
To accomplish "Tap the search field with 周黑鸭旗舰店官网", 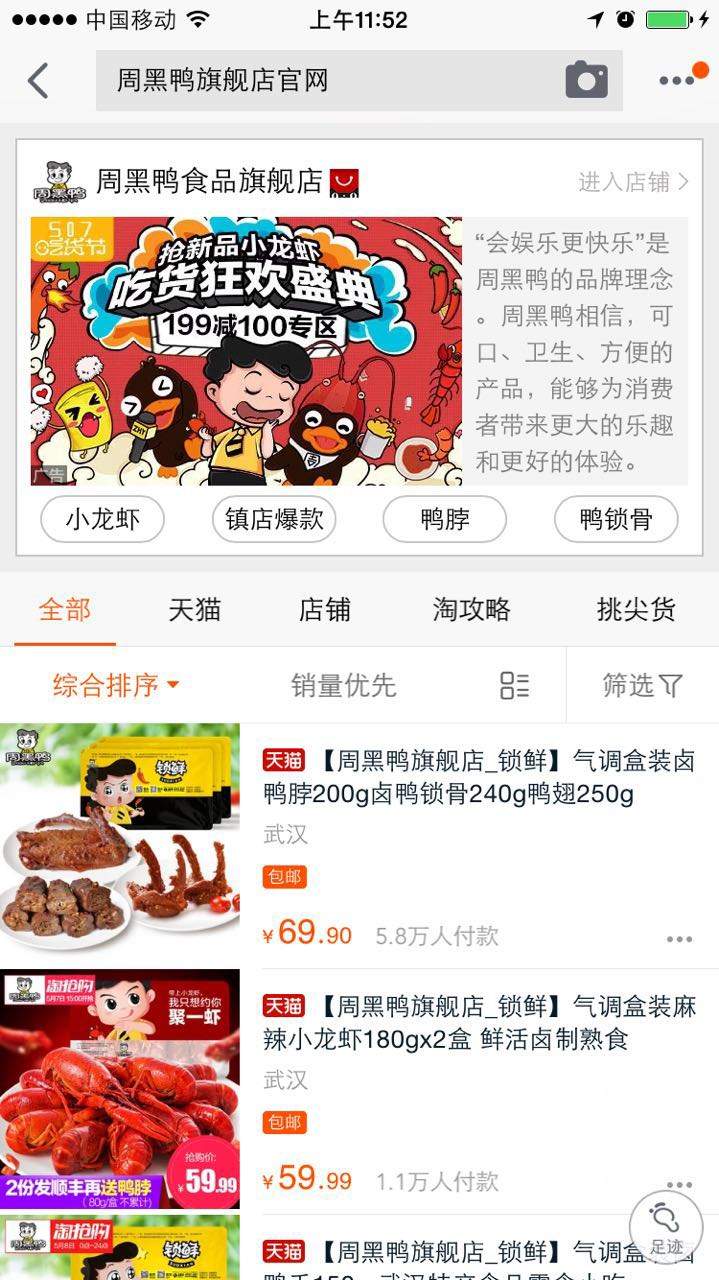I will tap(330, 81).
